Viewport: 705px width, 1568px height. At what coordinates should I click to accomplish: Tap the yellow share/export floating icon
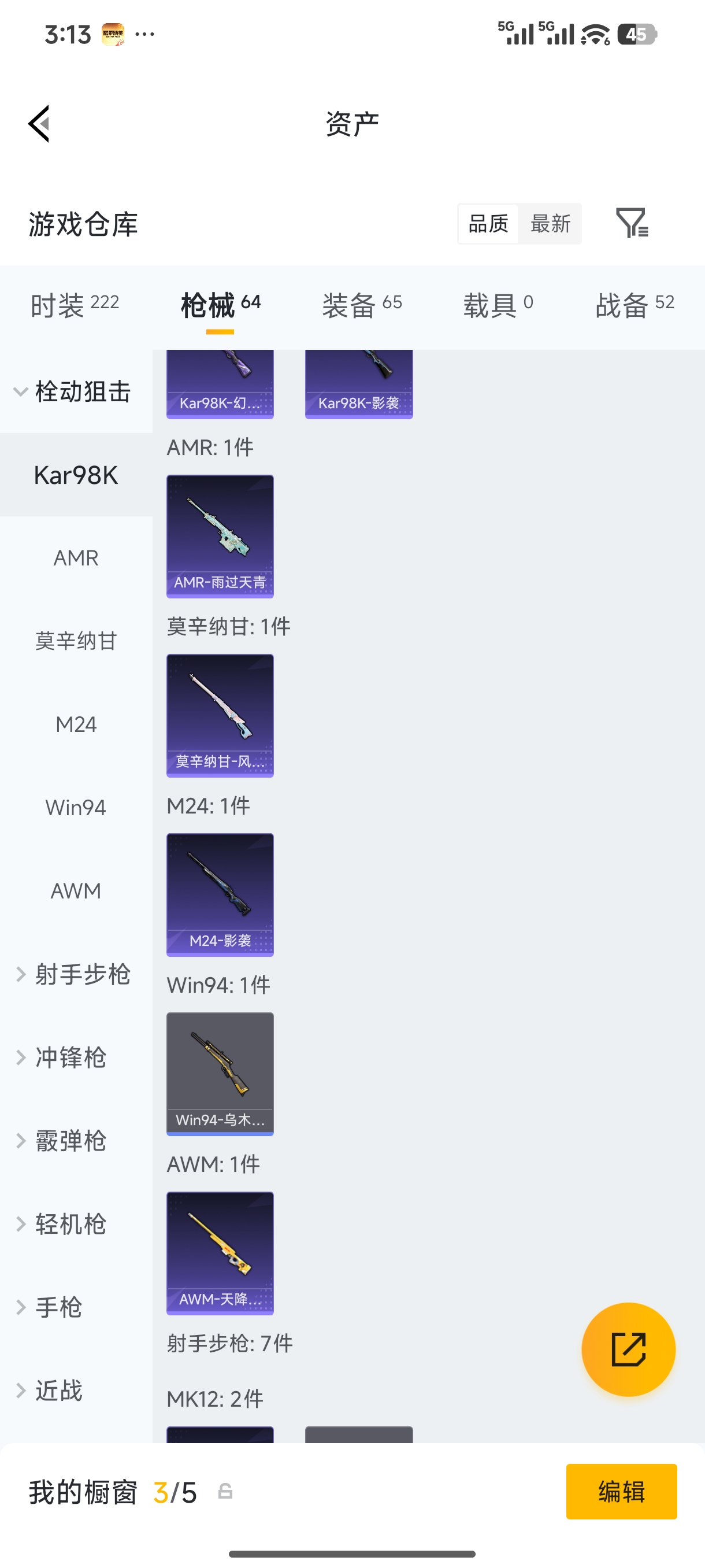(628, 1349)
